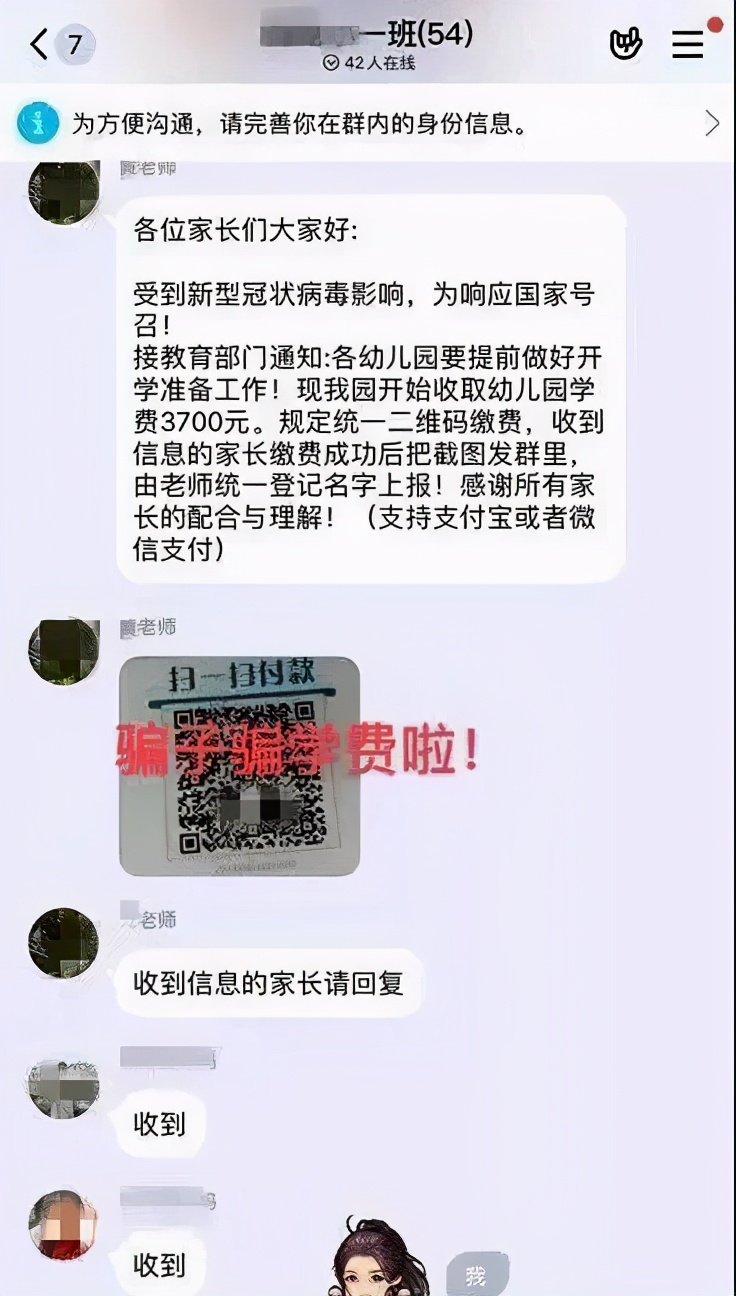Screen dimensions: 736x1296
Task: Open the banner to complete group identity info
Action: [368, 124]
